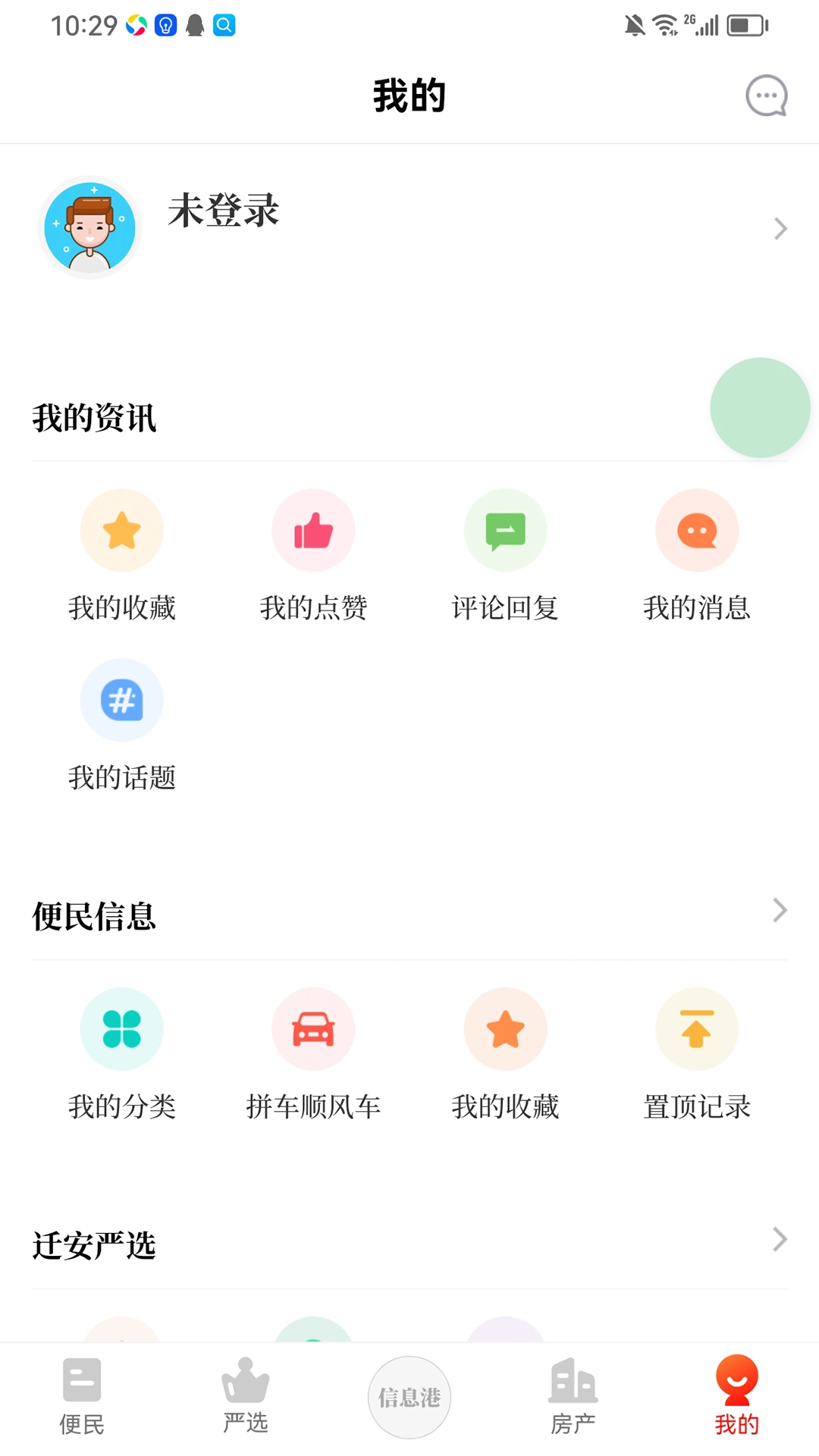Select the 我的点赞 thumbs-up icon
The width and height of the screenshot is (819, 1456).
pos(313,529)
